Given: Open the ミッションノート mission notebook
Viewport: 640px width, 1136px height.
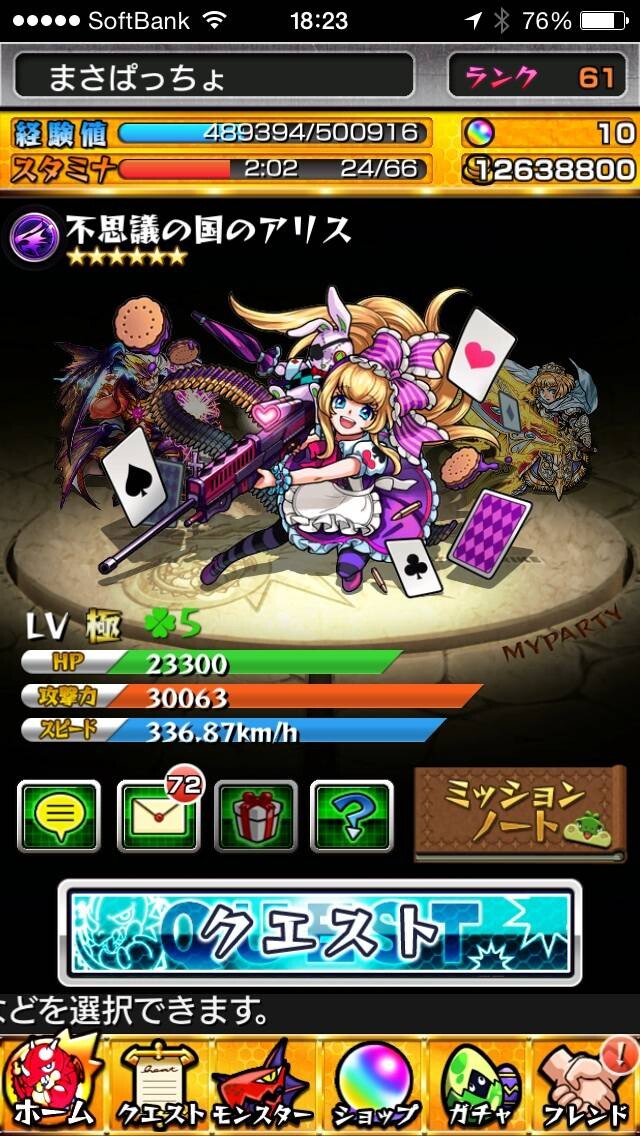Looking at the screenshot, I should (x=520, y=814).
